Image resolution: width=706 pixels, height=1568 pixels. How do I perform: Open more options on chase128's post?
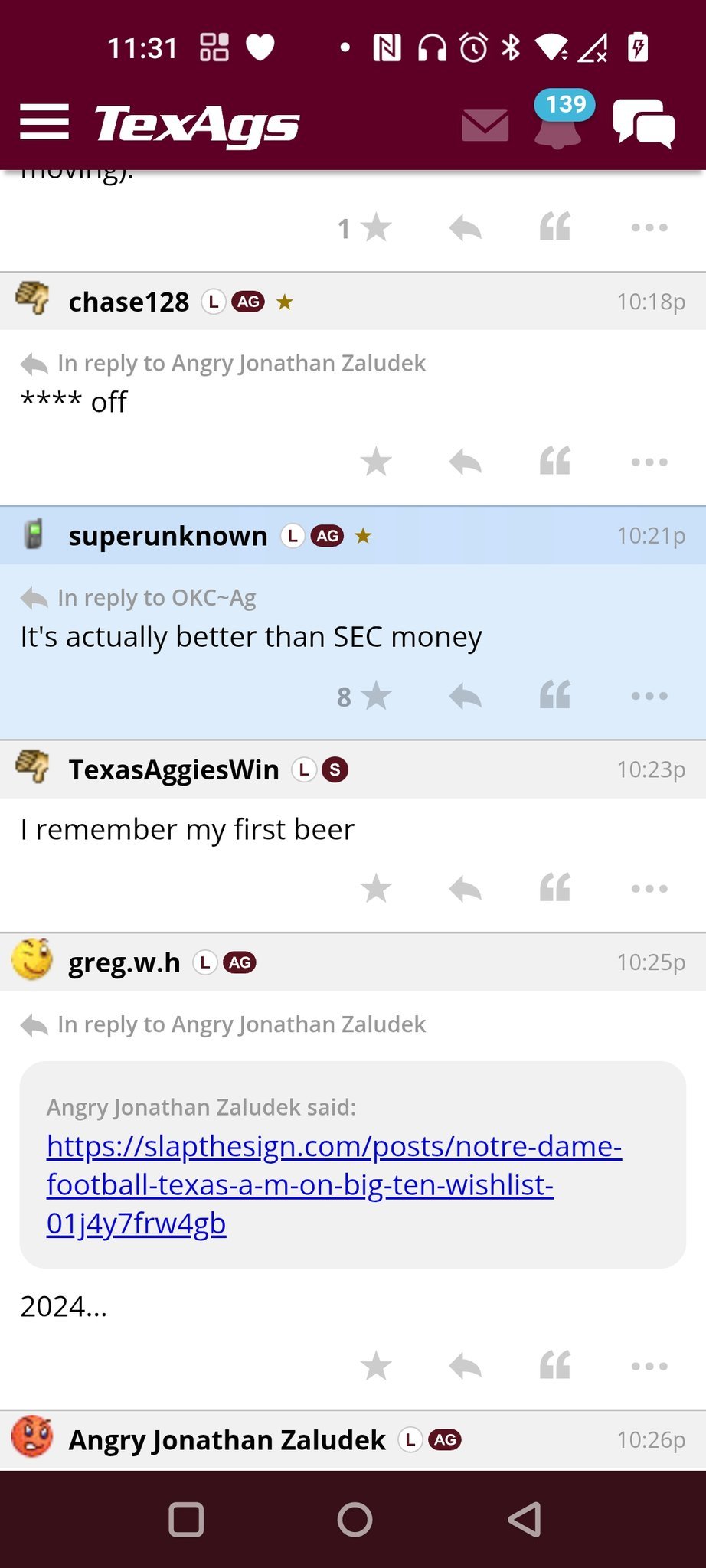[649, 462]
